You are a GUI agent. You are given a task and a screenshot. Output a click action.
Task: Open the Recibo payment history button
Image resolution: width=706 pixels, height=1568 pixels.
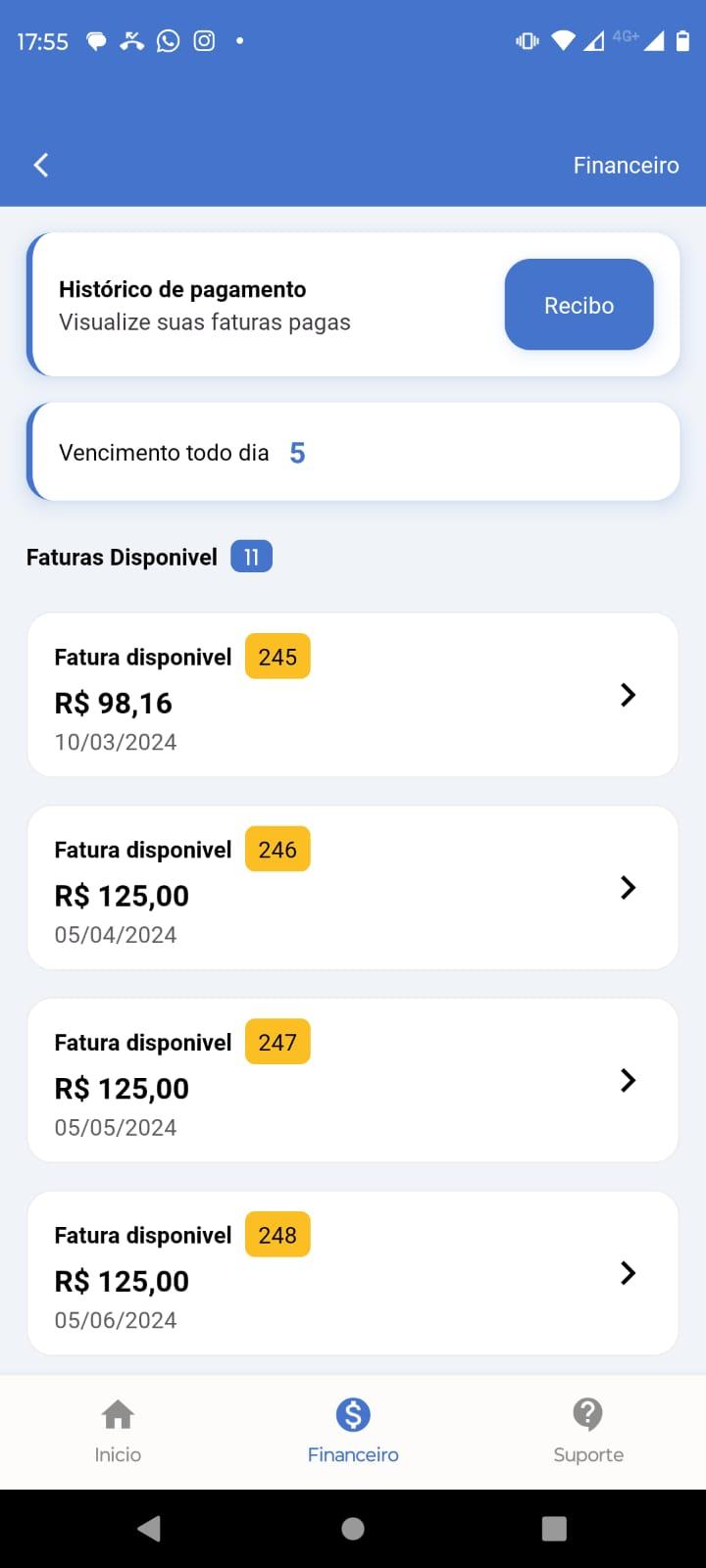579,305
